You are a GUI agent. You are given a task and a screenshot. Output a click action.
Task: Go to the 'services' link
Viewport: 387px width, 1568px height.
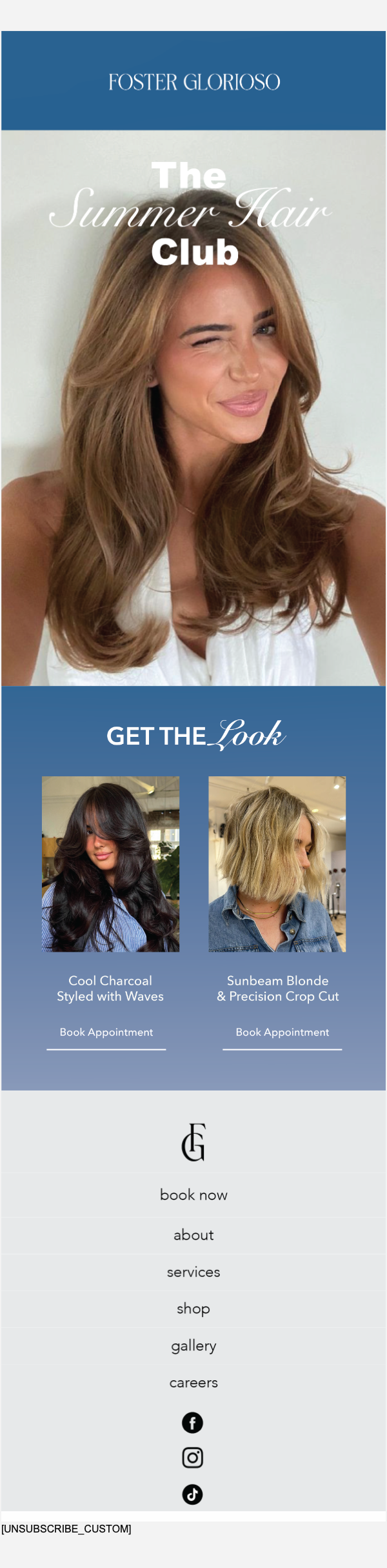[193, 1272]
